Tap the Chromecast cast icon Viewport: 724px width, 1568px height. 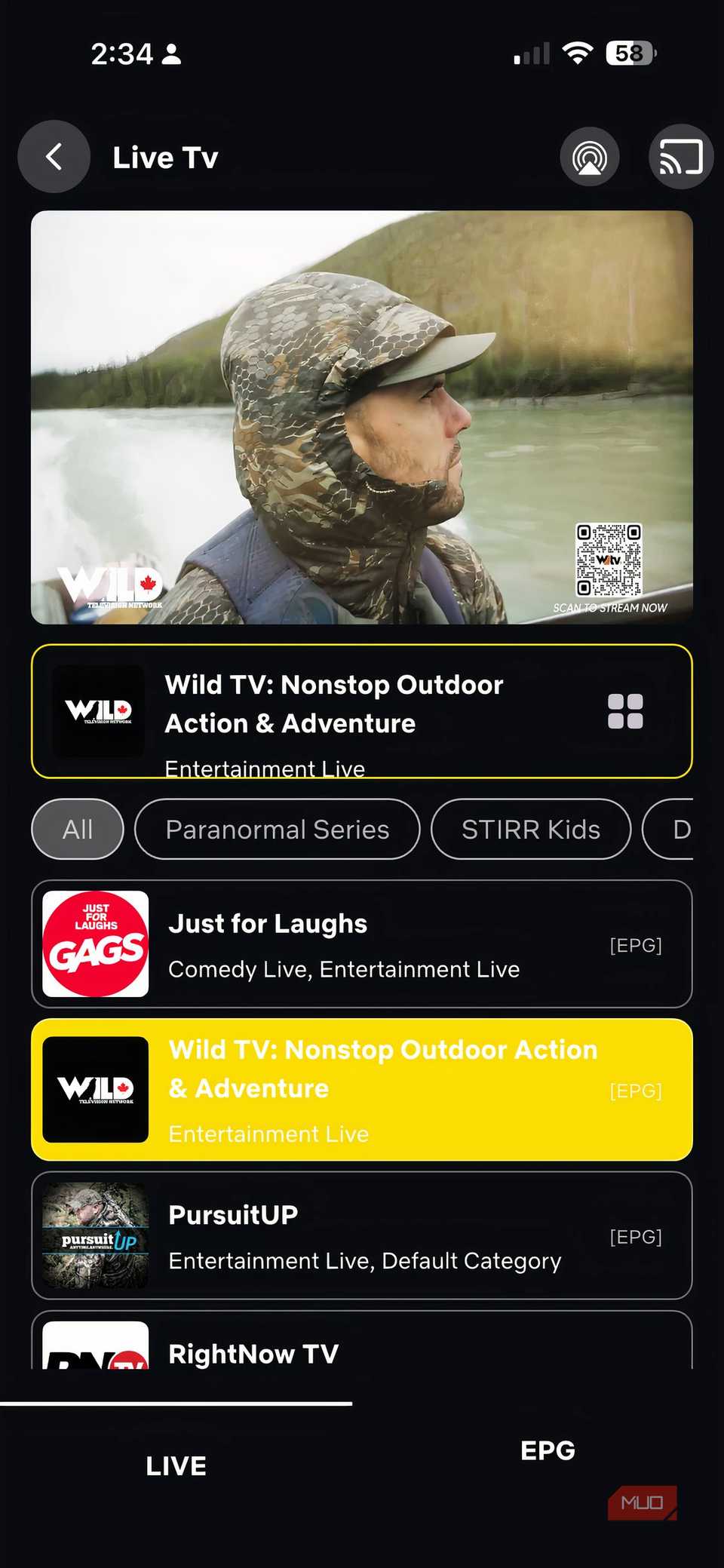tap(678, 156)
